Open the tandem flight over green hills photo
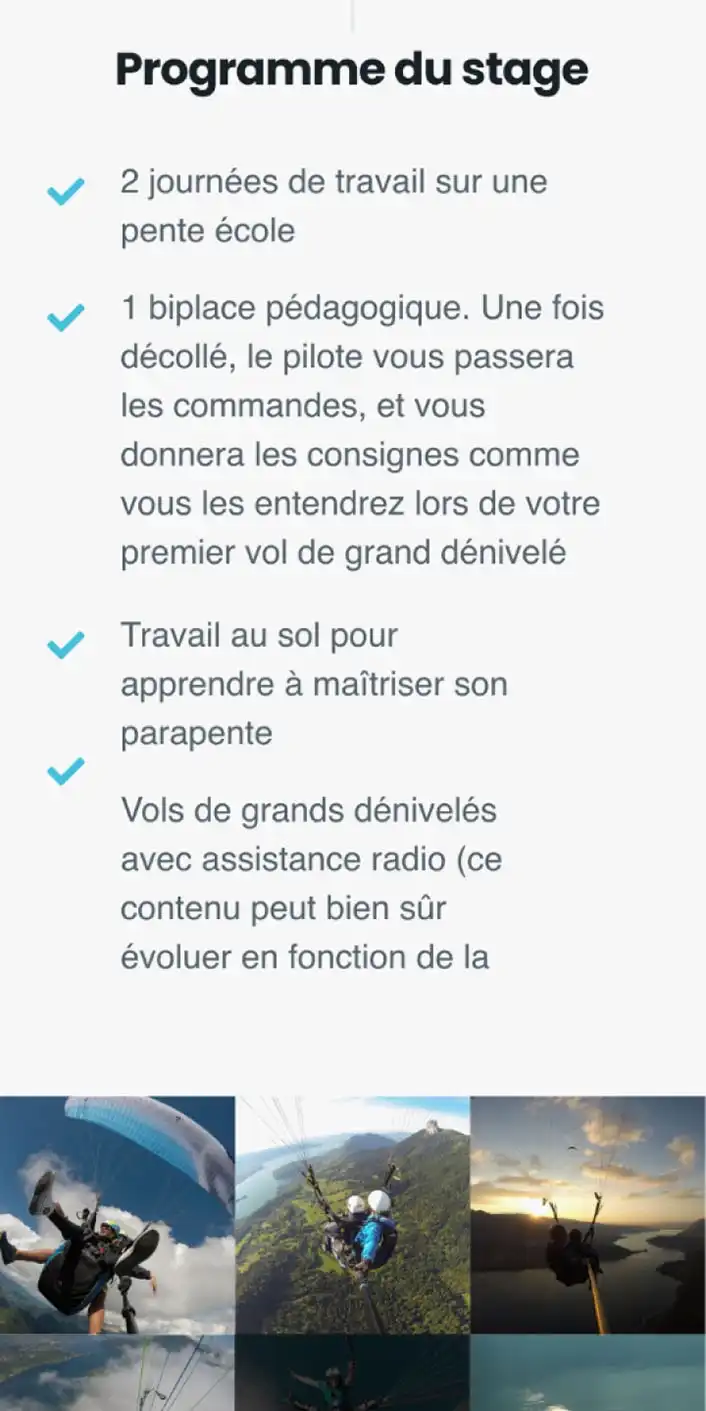This screenshot has height=1411, width=706. click(x=353, y=1215)
